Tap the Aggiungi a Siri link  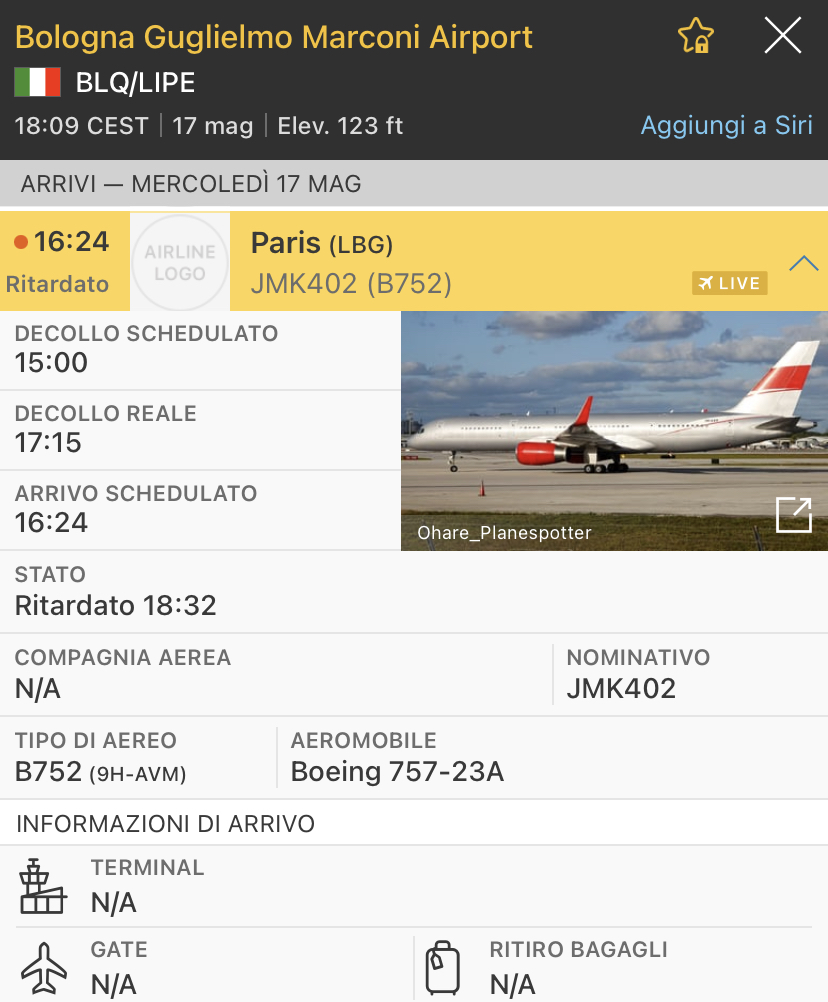coord(726,126)
